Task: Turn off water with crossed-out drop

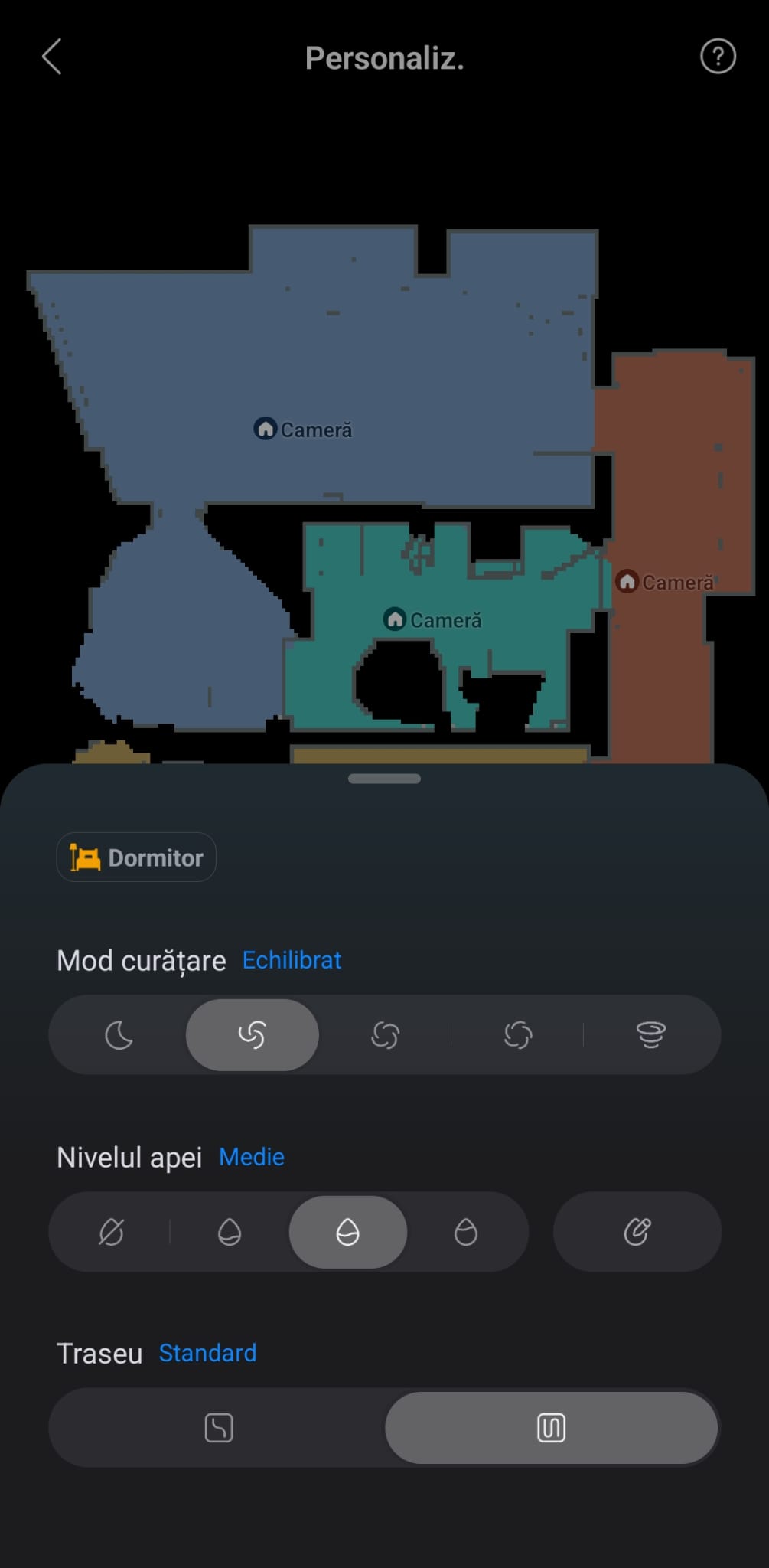Action: coord(111,1232)
